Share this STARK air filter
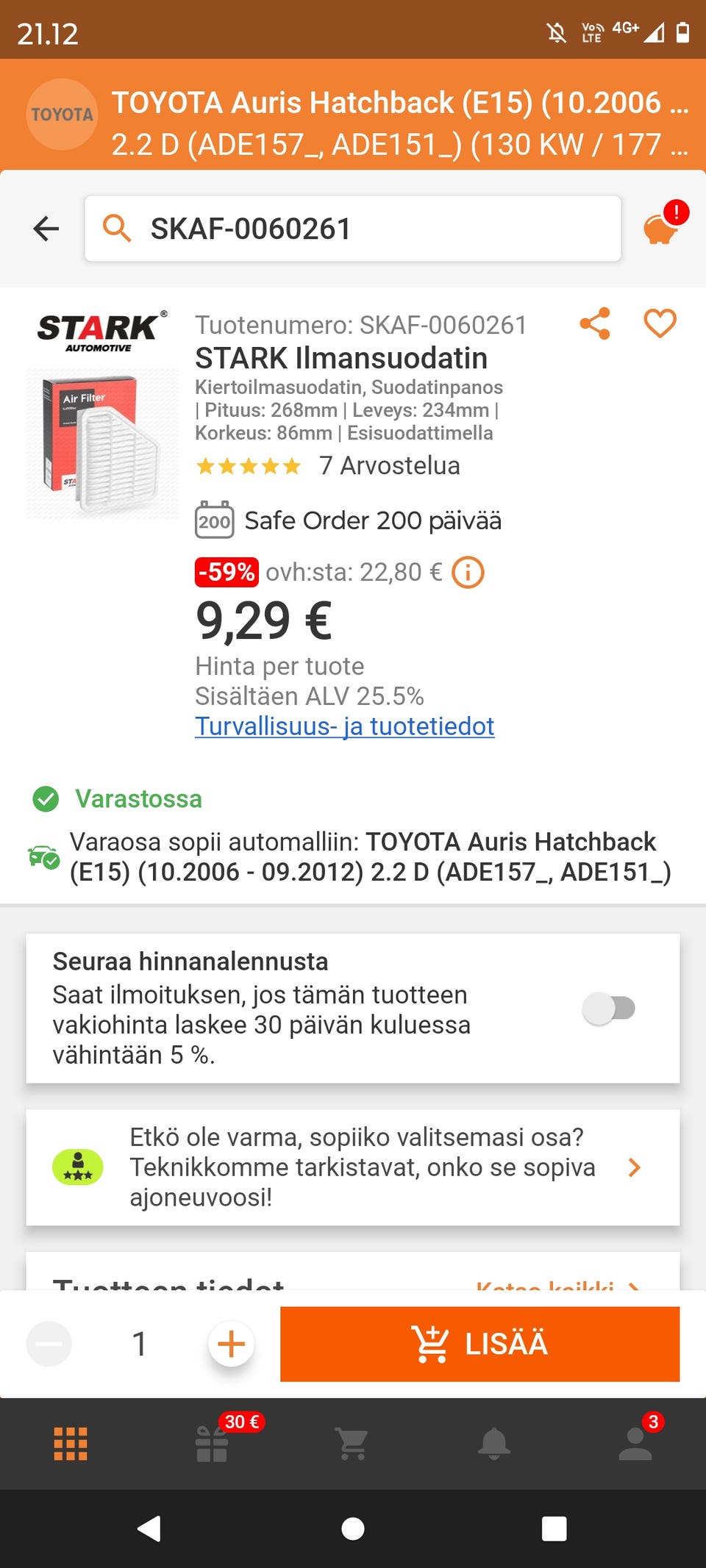706x1568 pixels. [595, 323]
